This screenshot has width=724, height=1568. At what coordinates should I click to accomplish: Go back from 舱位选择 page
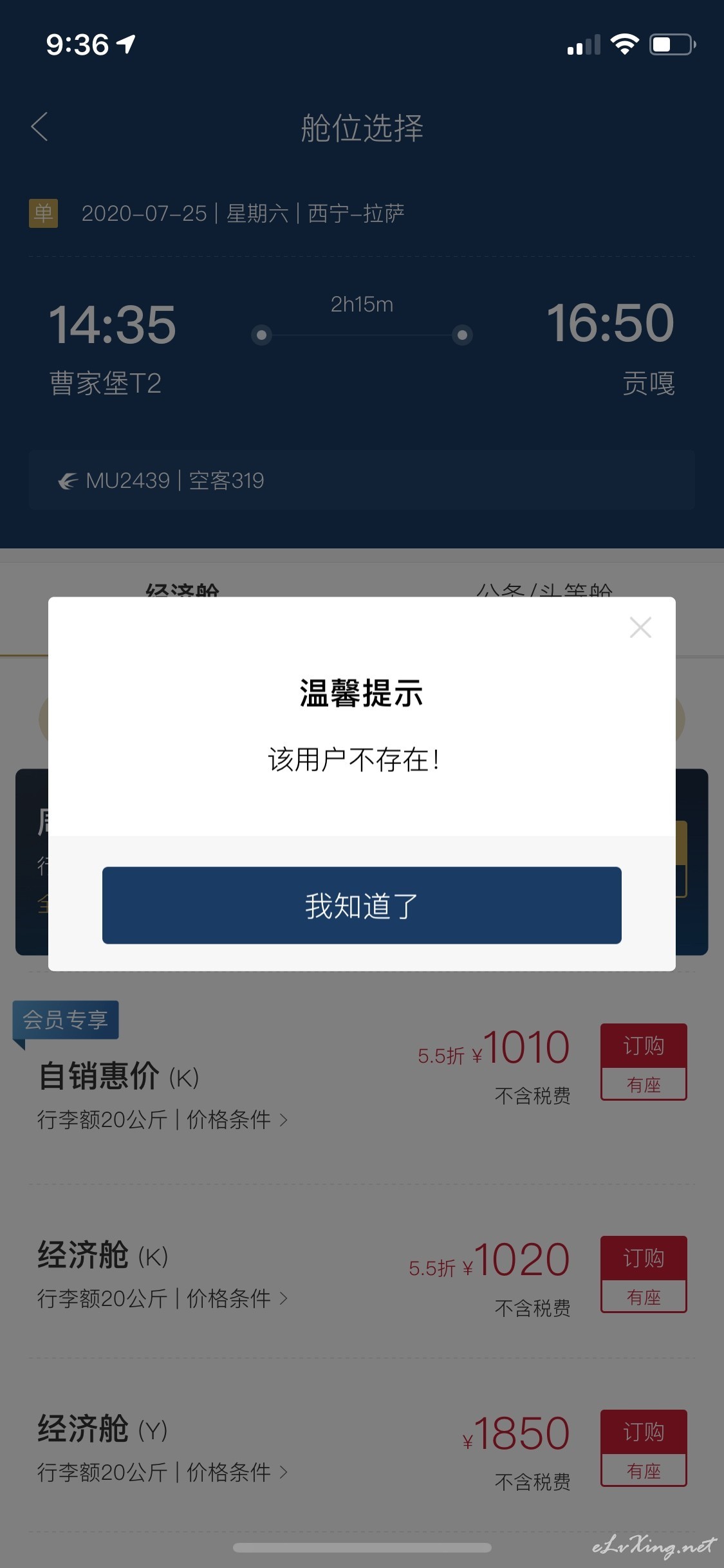pos(39,126)
